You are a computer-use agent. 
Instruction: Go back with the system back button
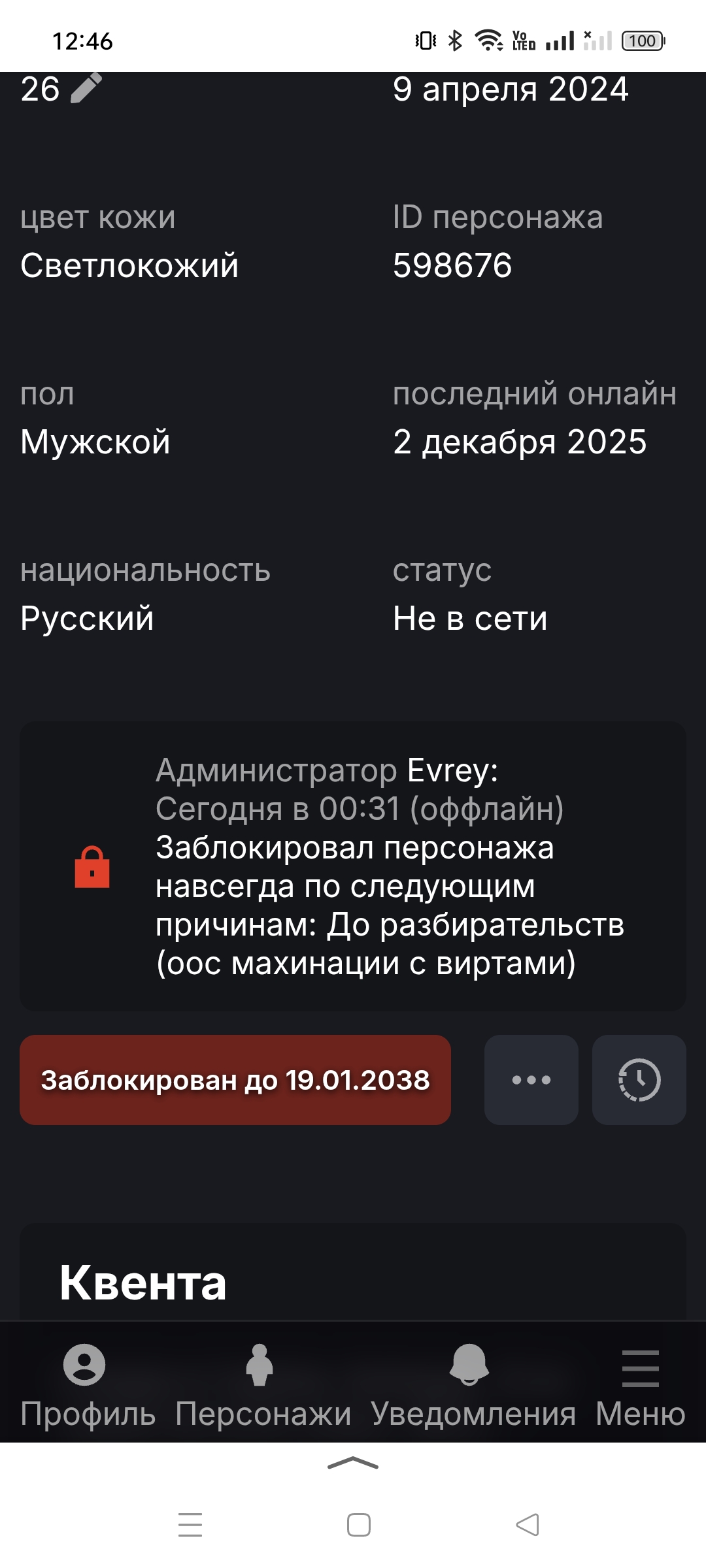(527, 1525)
